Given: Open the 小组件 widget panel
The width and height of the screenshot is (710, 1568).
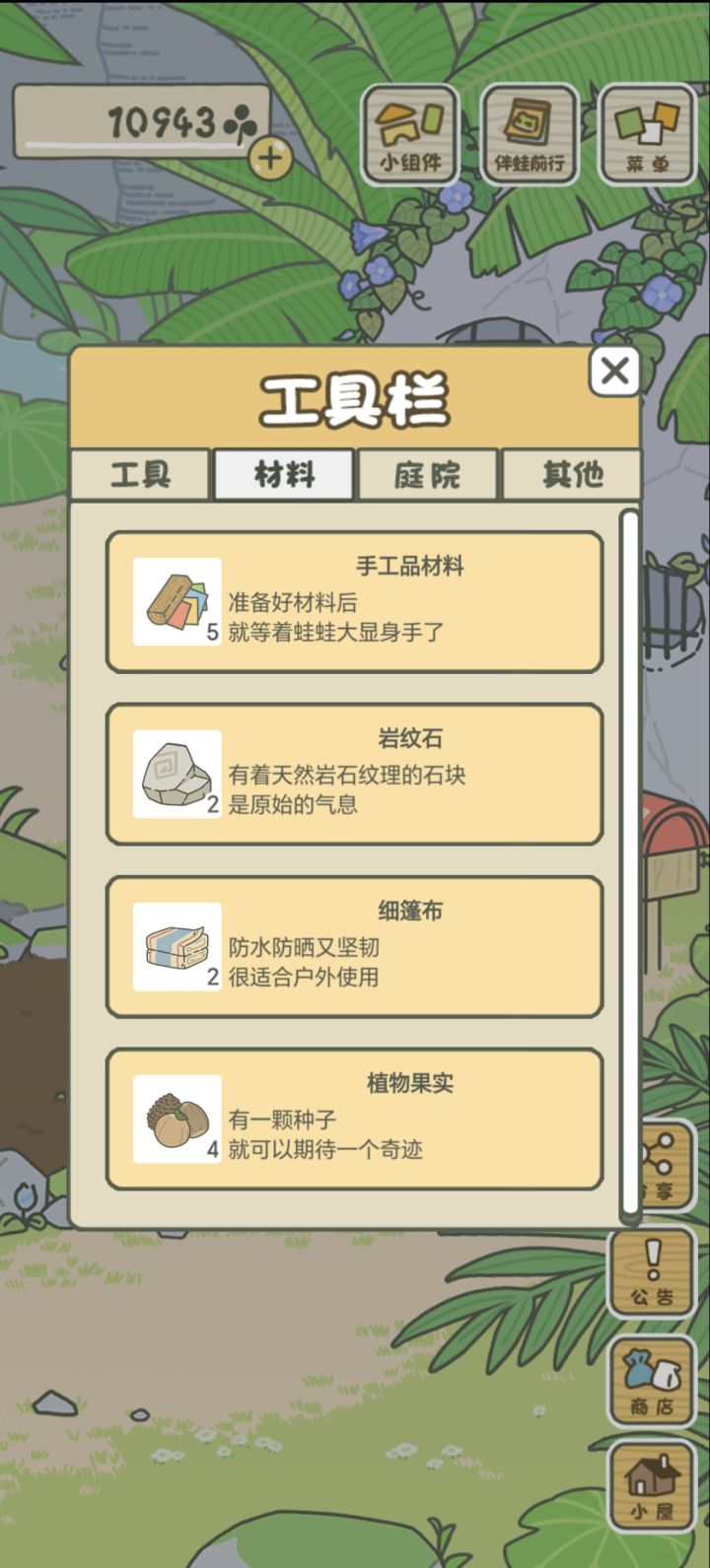Looking at the screenshot, I should pyautogui.click(x=410, y=133).
